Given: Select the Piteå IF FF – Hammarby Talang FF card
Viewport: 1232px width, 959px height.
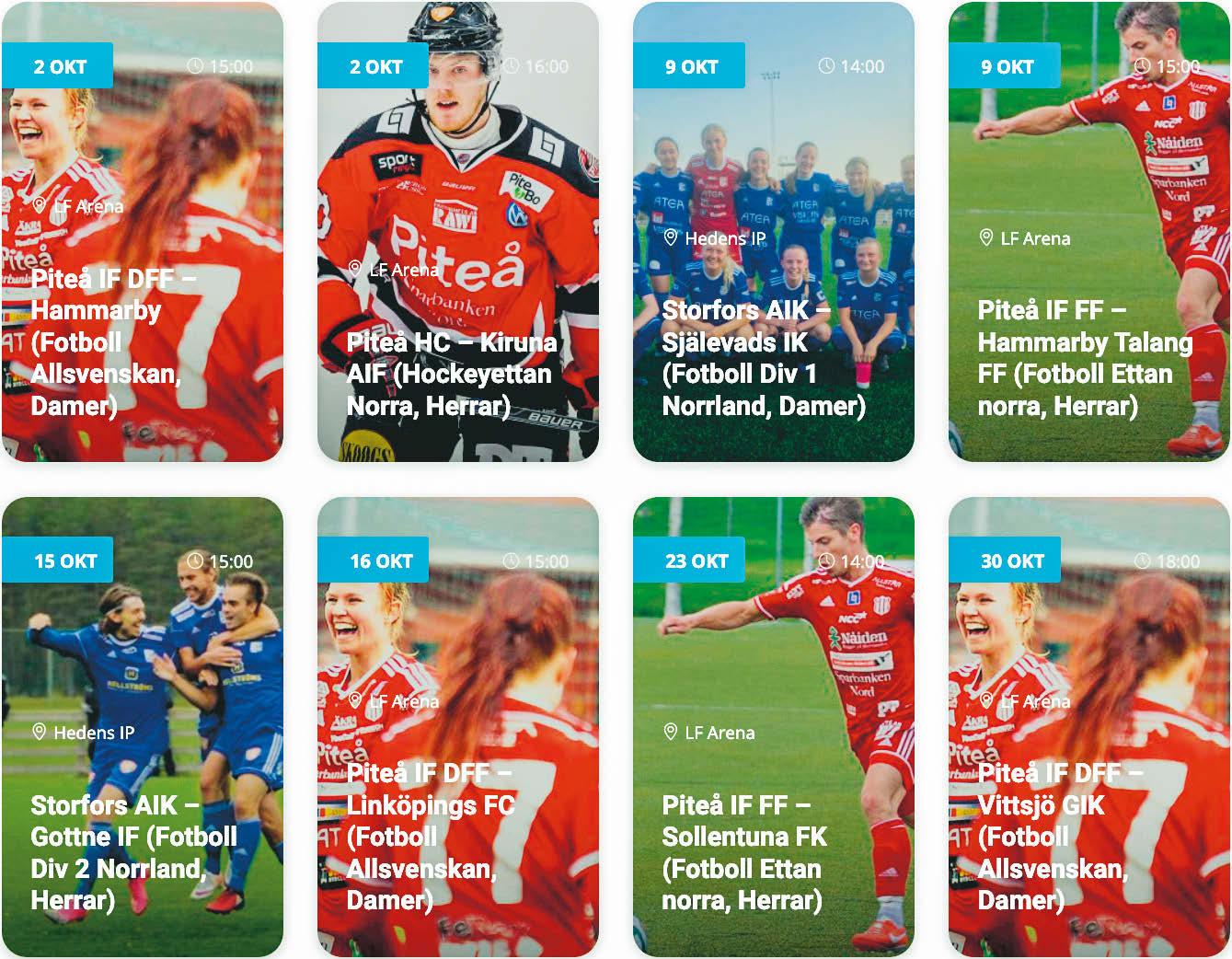Looking at the screenshot, I should click(x=1089, y=231).
